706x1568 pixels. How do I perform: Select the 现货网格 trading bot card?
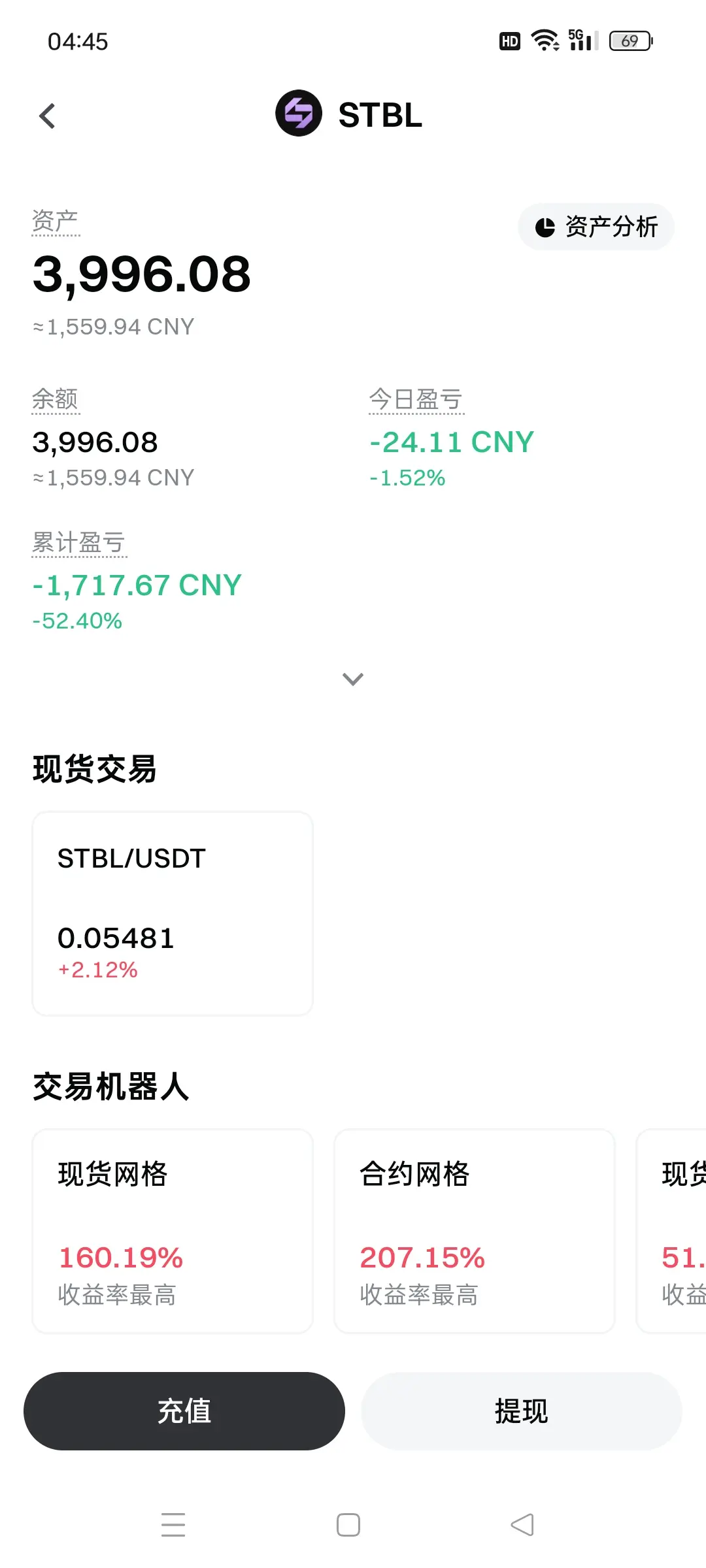173,1231
